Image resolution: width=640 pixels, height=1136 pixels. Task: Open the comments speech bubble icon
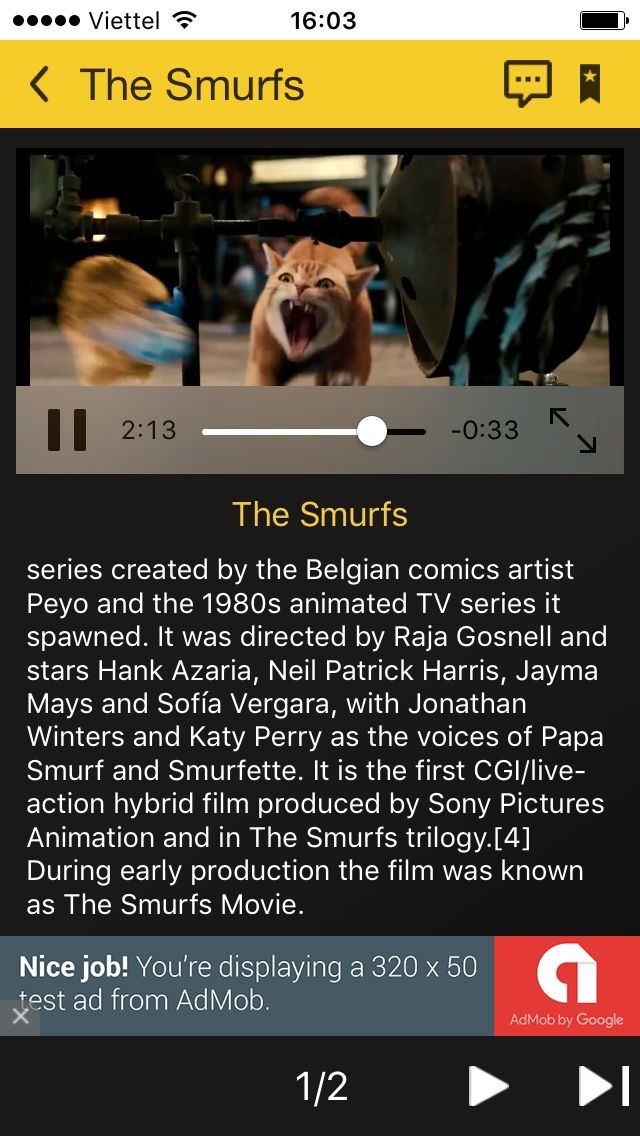pos(527,85)
